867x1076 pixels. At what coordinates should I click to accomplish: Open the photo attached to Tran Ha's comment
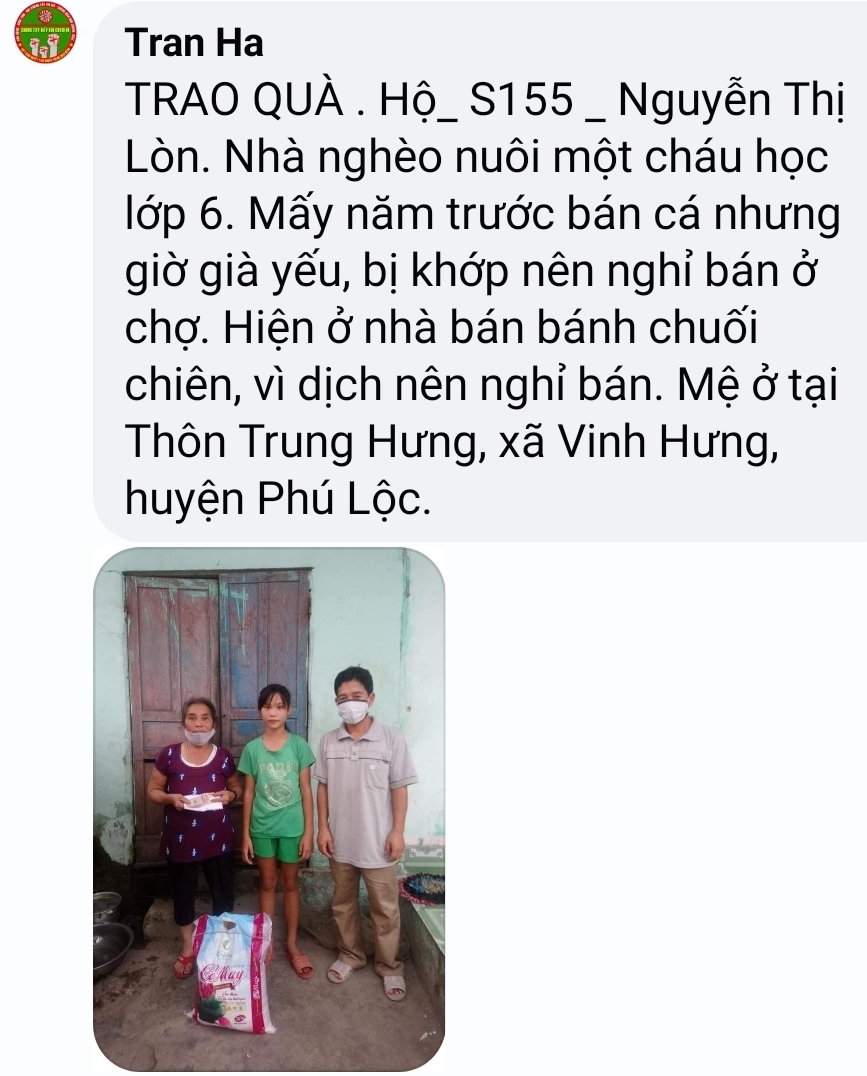[269, 808]
